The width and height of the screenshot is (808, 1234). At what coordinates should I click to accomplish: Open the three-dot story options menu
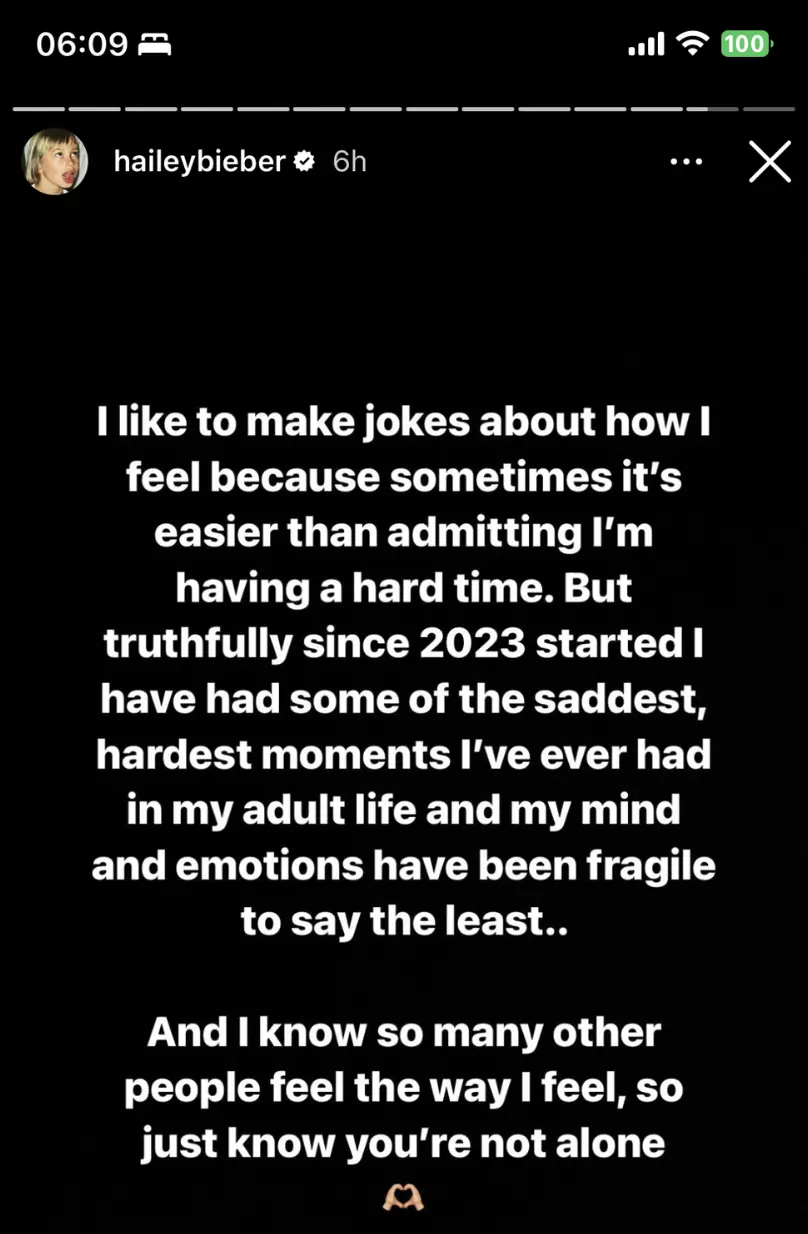tap(686, 162)
